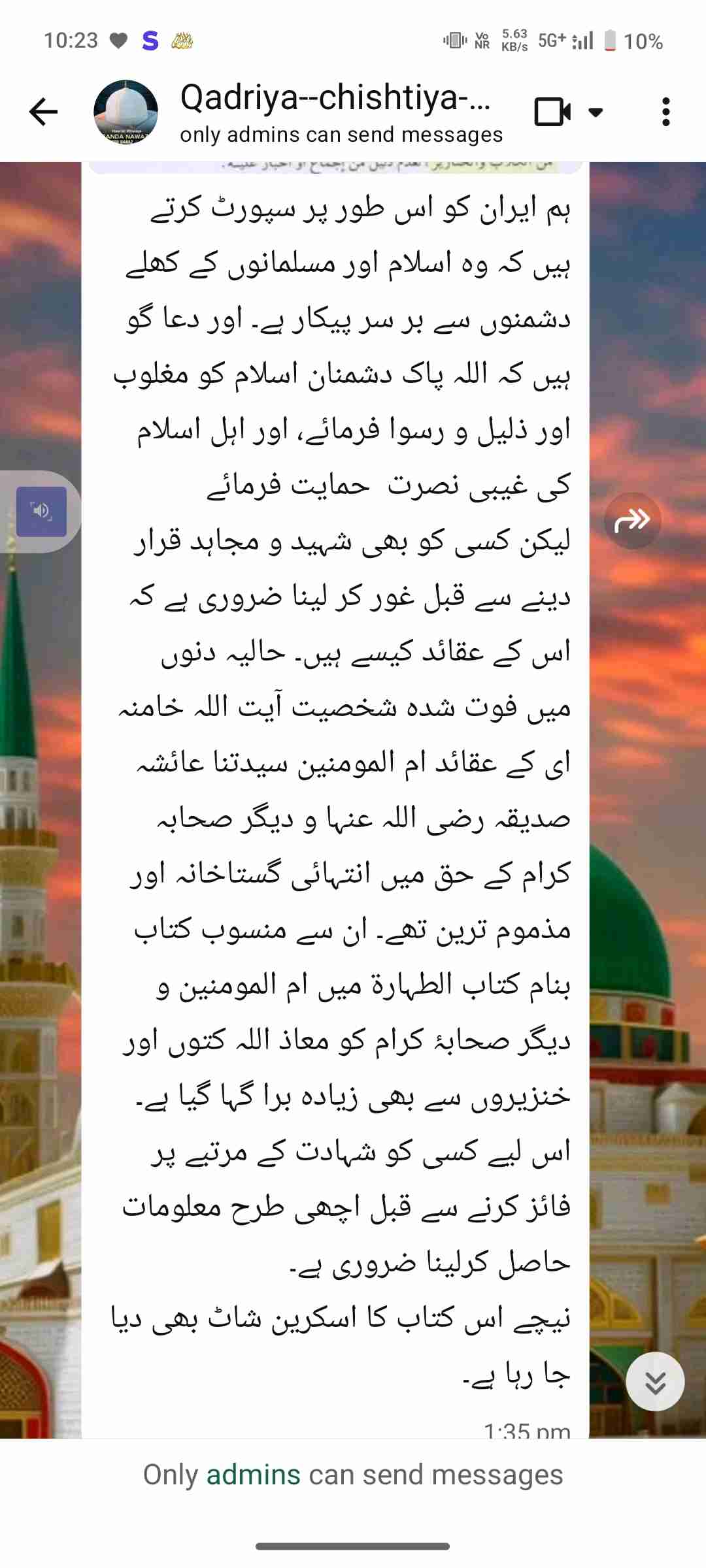
Task: Open the admins link
Action: (253, 1475)
